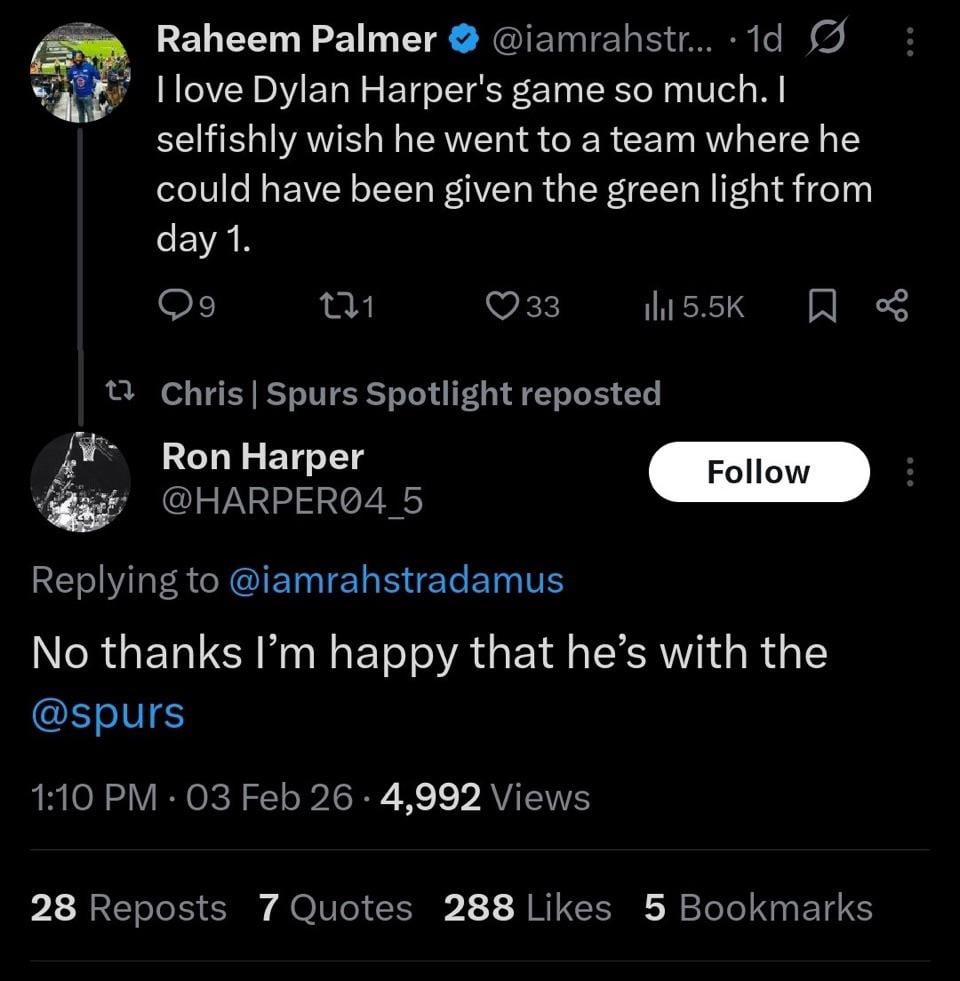Click the Follow button for @HARPER04_5
Viewport: 960px width, 981px height.
coord(759,471)
